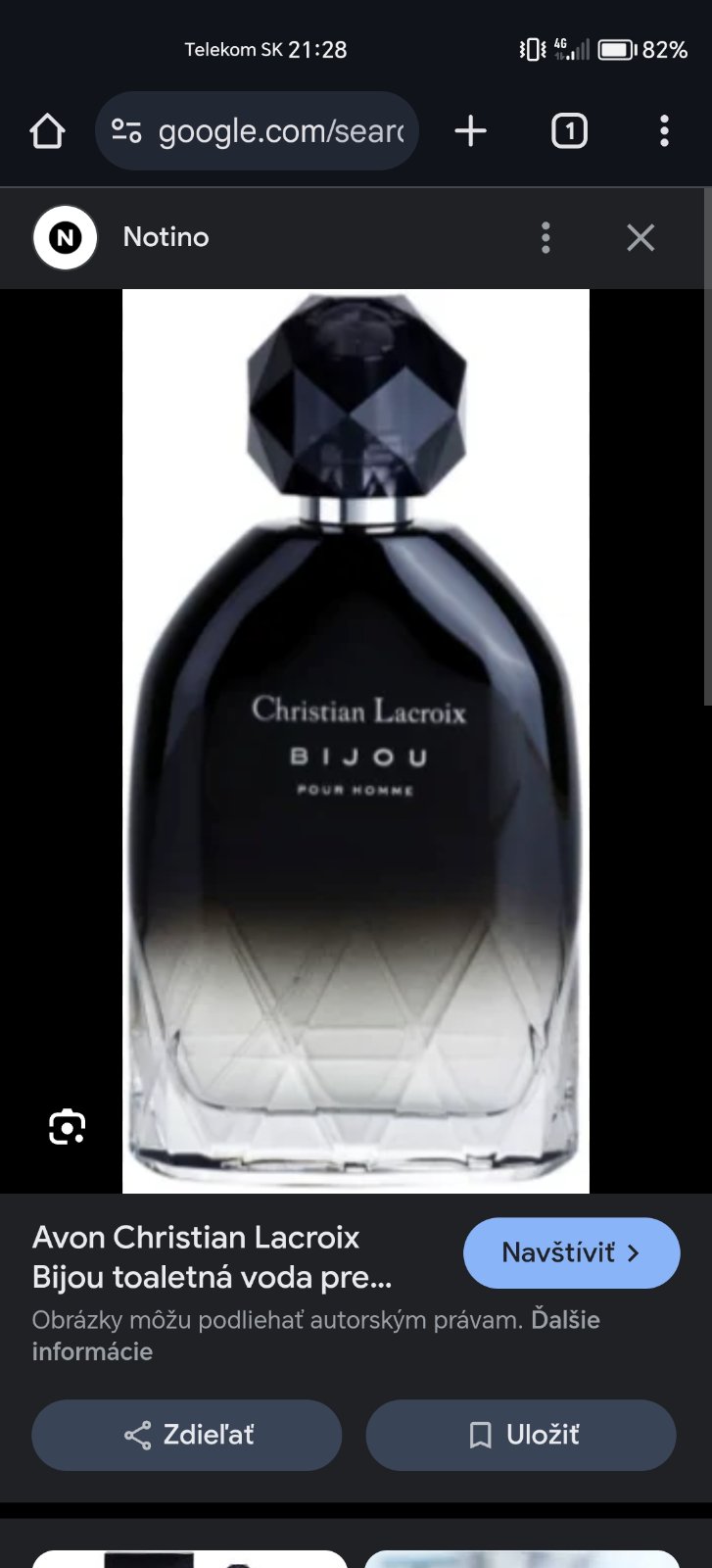Open the Chrome overflow menu
The width and height of the screenshot is (712, 1568).
click(664, 131)
